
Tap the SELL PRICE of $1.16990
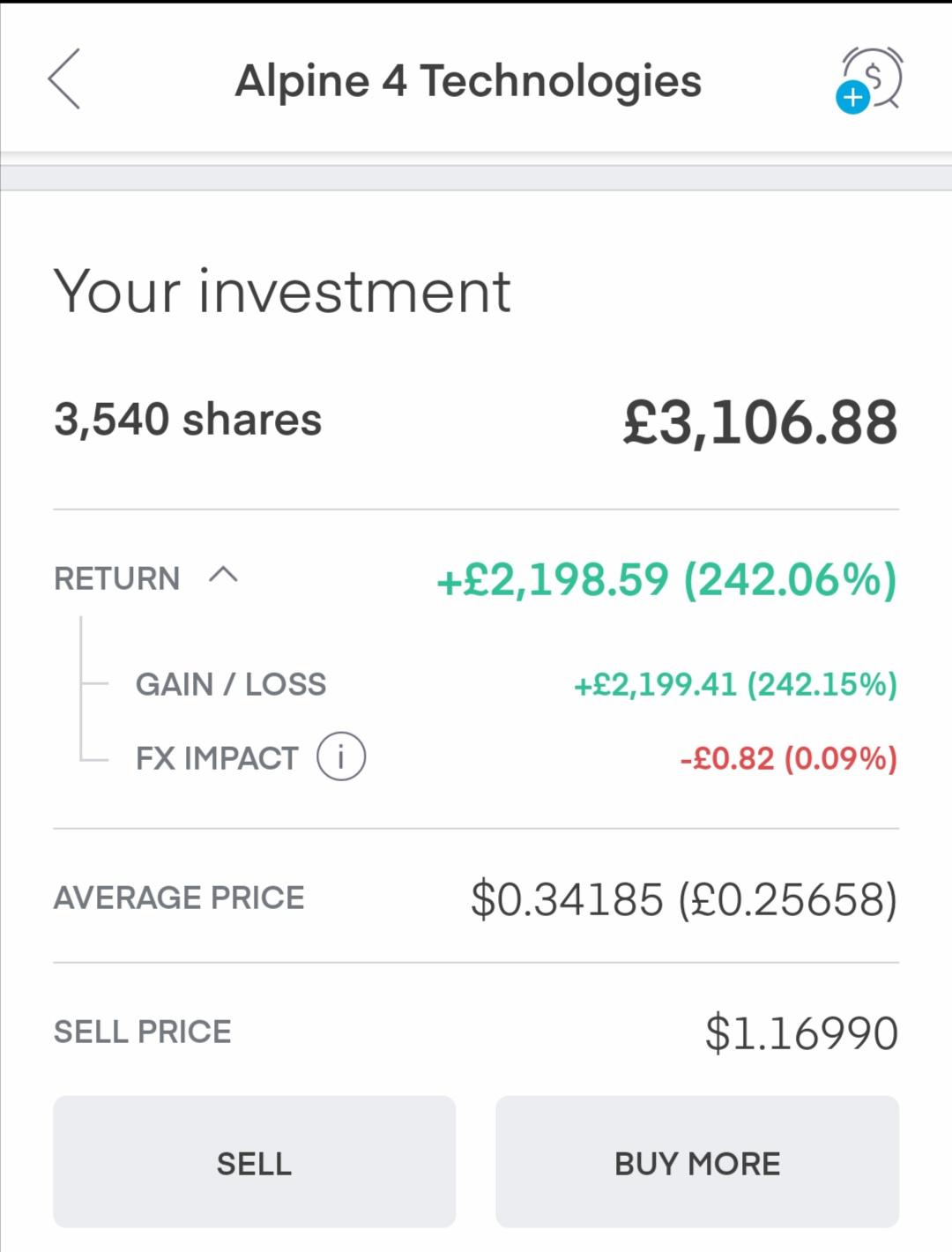tap(800, 1032)
